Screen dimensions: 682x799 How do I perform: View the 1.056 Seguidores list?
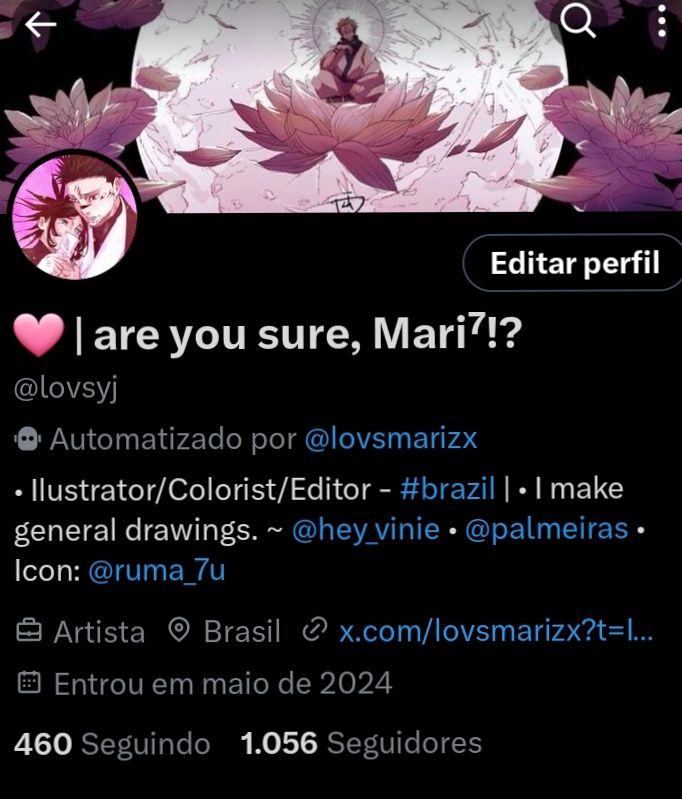[361, 743]
